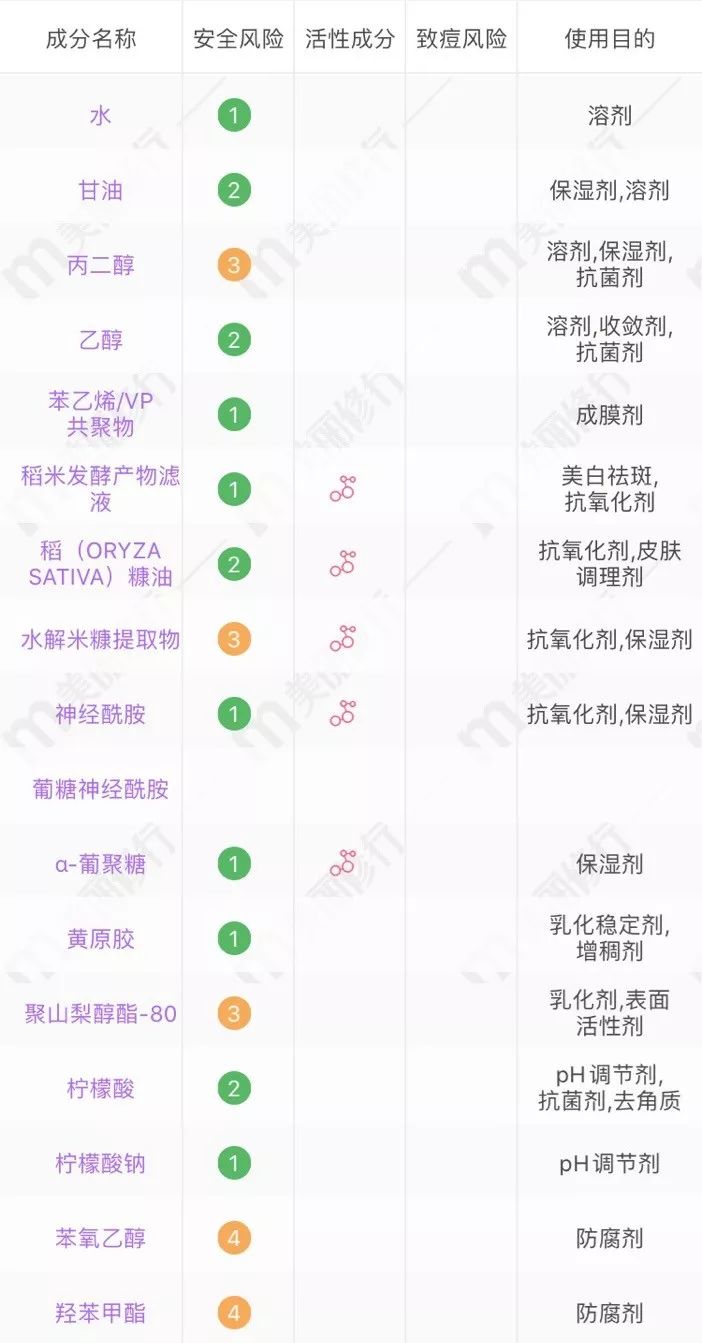Image resolution: width=702 pixels, height=1343 pixels.
Task: View 稻米发酵产物滤液 ingredient details
Action: (100, 489)
